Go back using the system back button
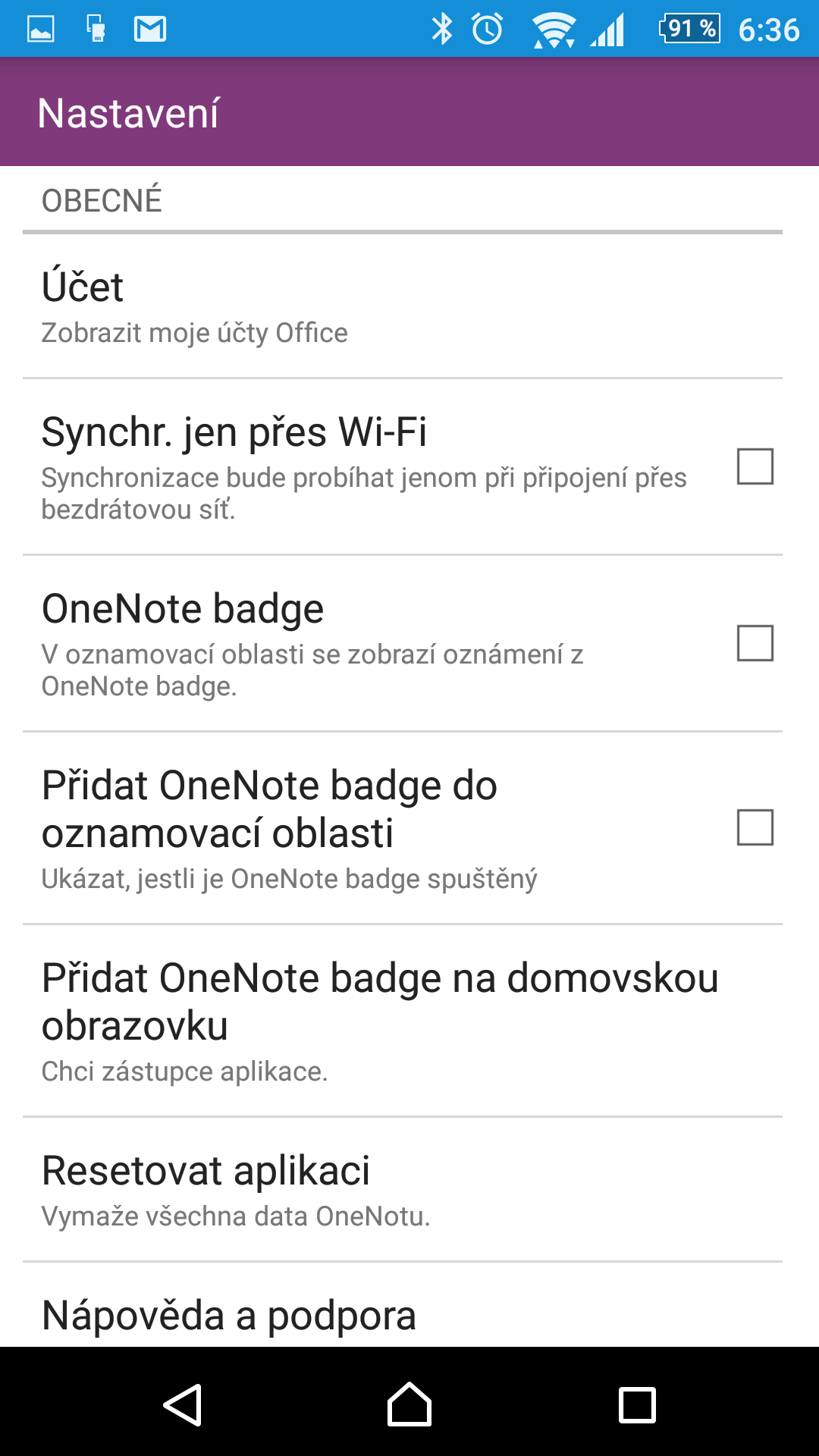 coord(183,1404)
